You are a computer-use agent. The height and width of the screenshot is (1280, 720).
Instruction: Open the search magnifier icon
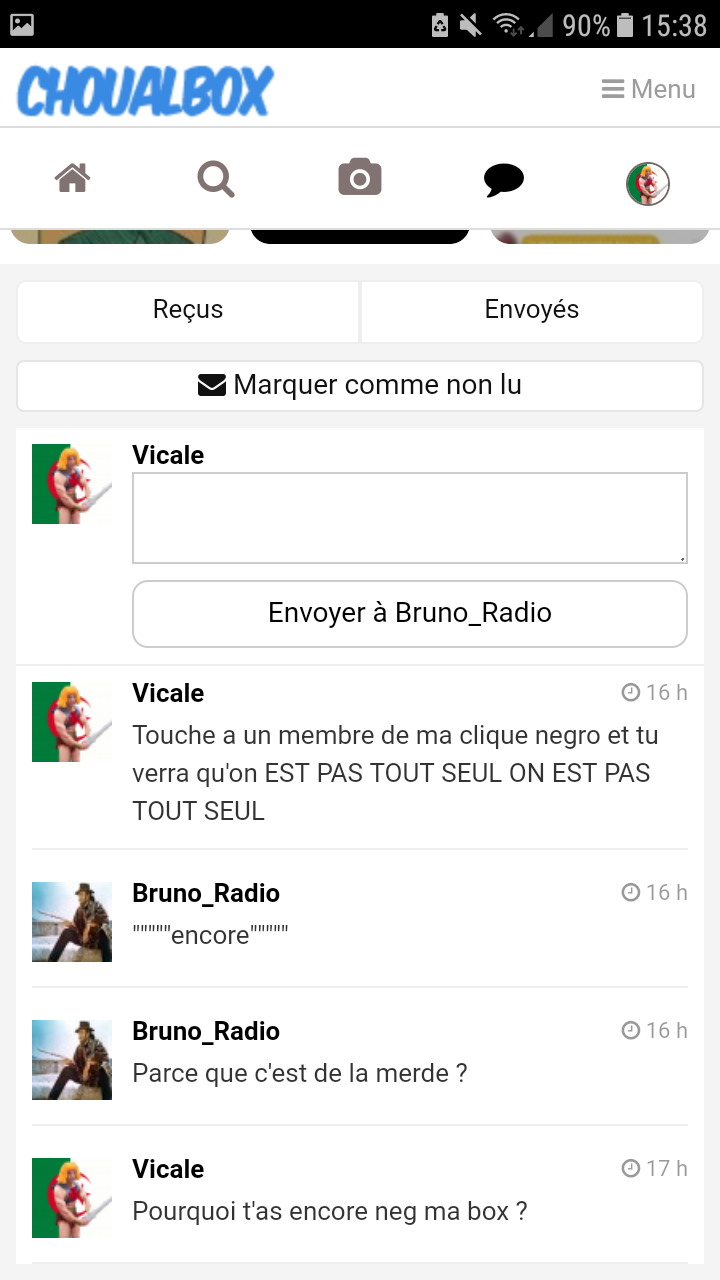pos(215,179)
